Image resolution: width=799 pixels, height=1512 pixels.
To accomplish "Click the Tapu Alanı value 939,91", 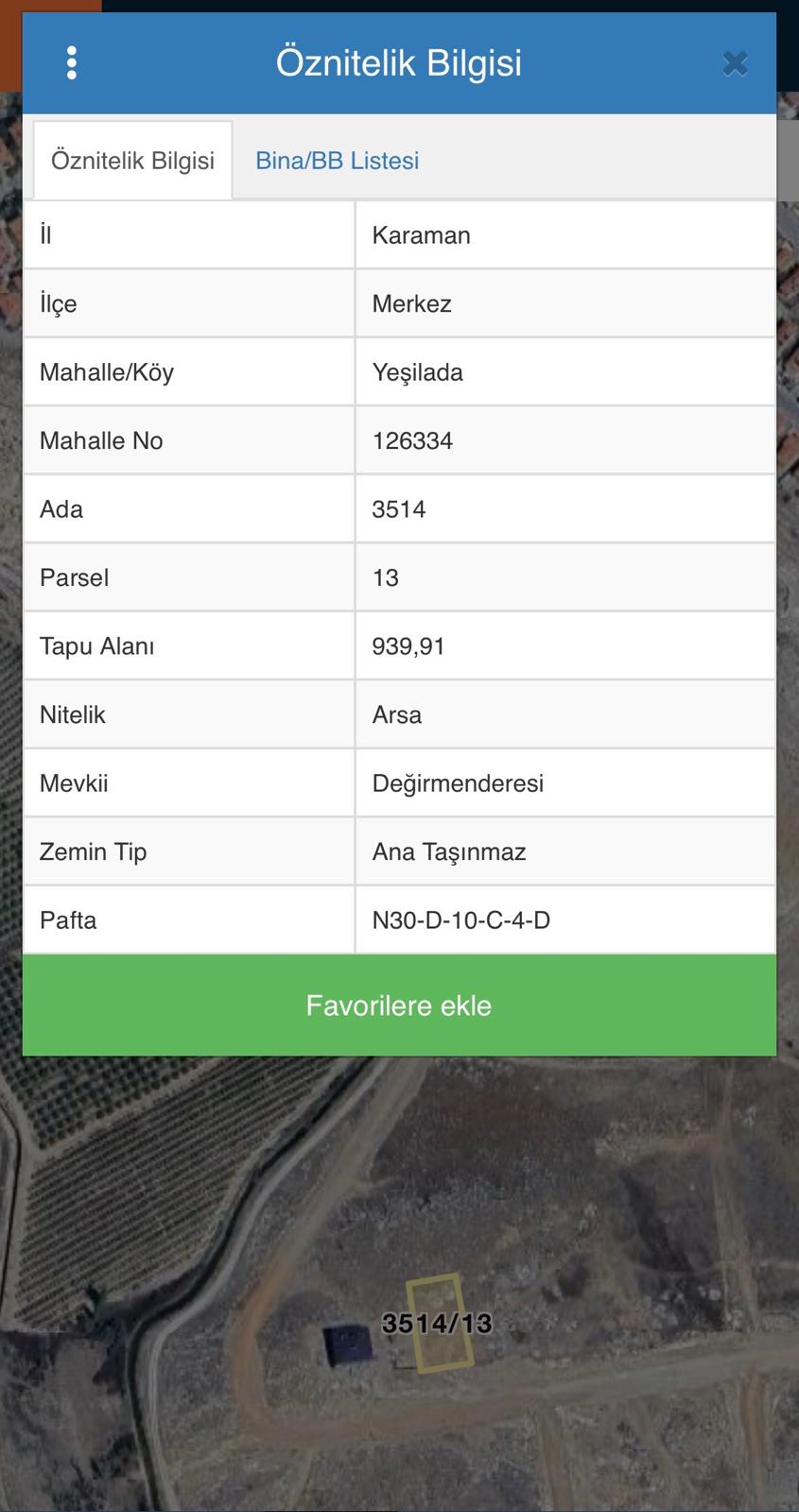I will (x=408, y=645).
